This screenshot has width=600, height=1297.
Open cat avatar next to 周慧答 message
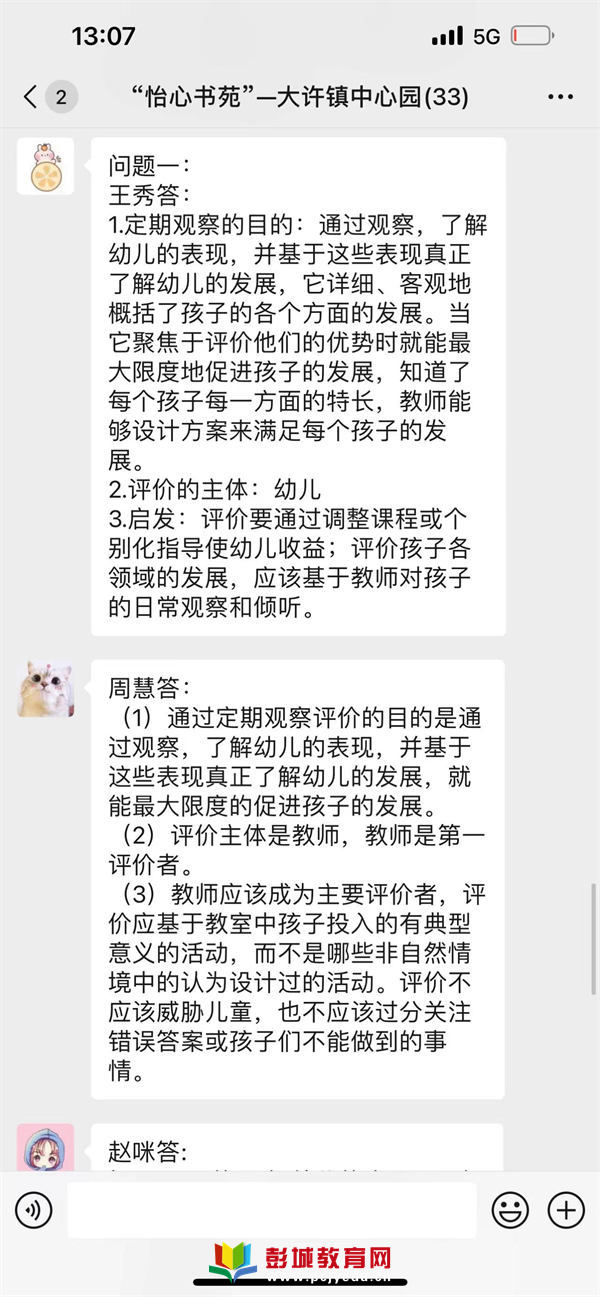(x=45, y=689)
